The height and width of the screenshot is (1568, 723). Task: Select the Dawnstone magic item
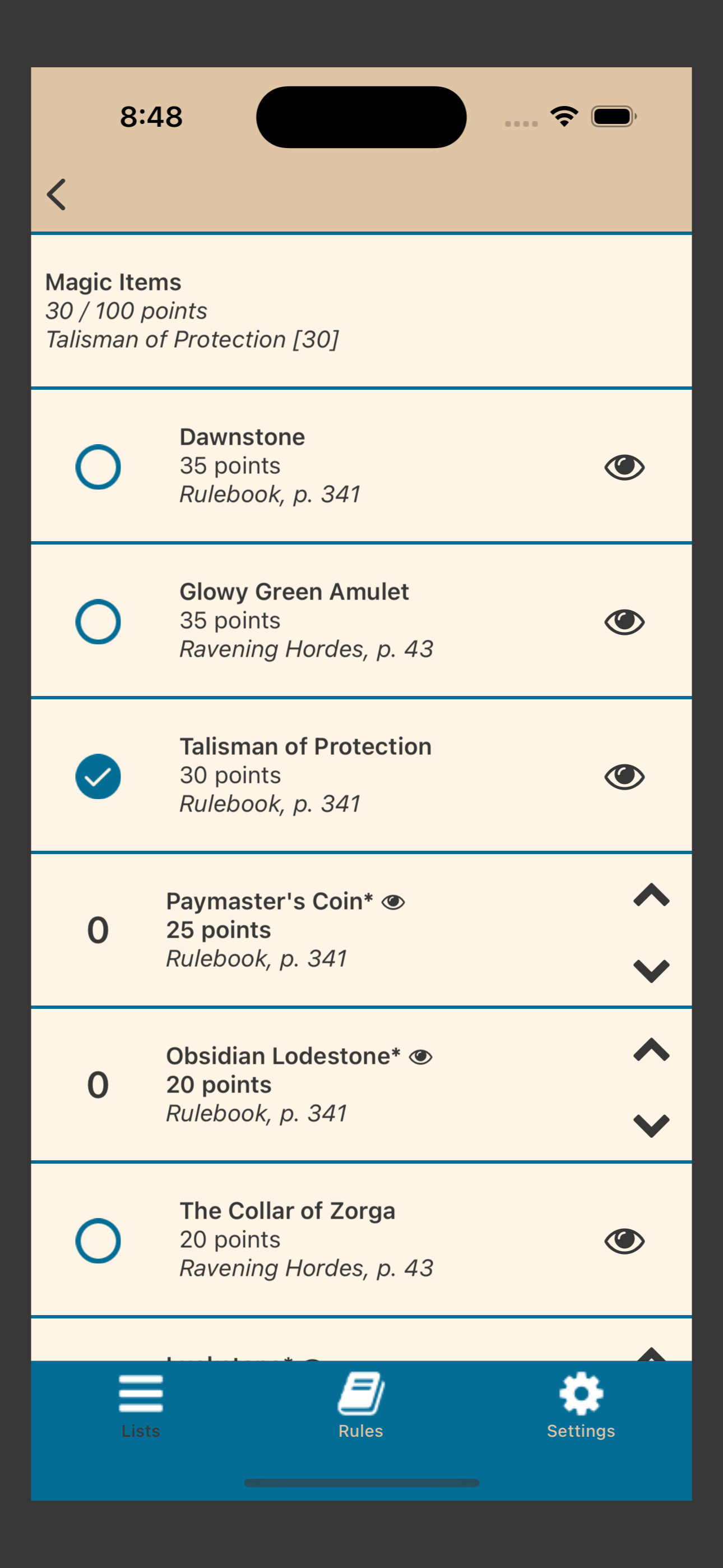(x=98, y=467)
